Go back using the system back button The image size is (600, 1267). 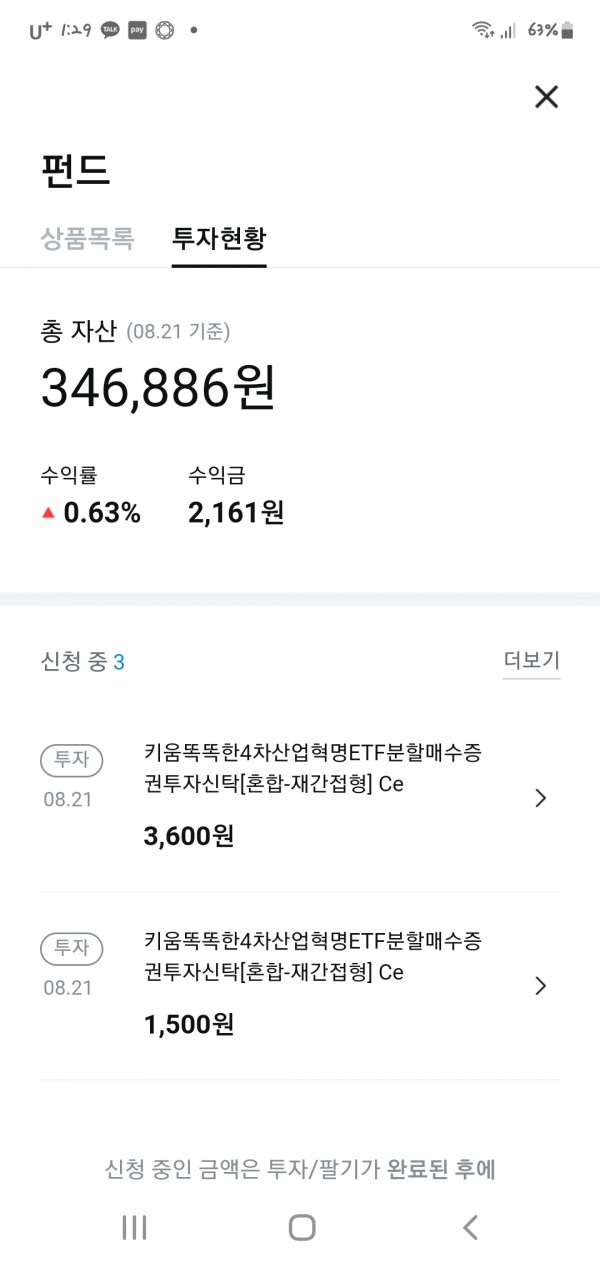click(470, 1227)
